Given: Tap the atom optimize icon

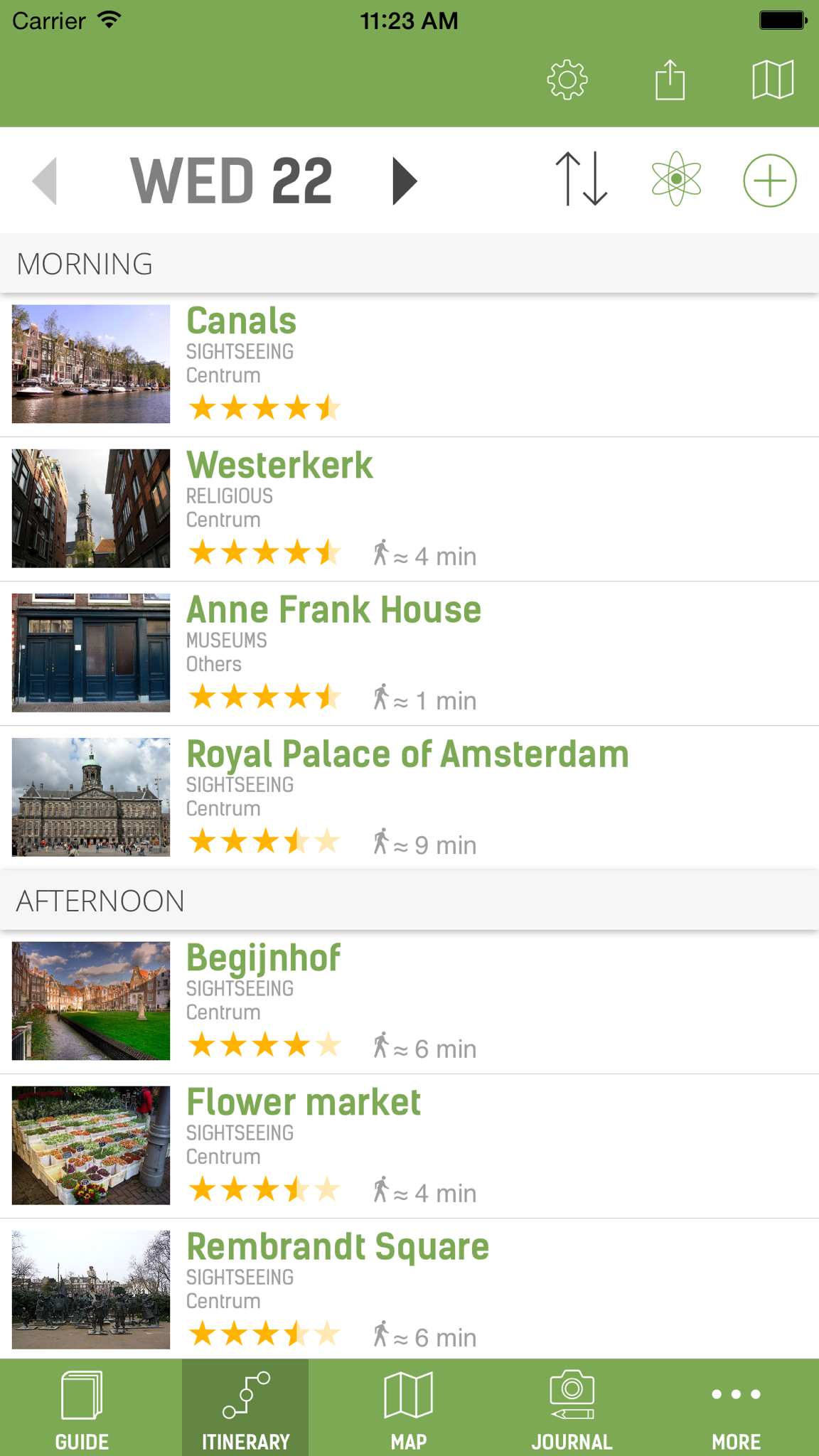Looking at the screenshot, I should [676, 179].
